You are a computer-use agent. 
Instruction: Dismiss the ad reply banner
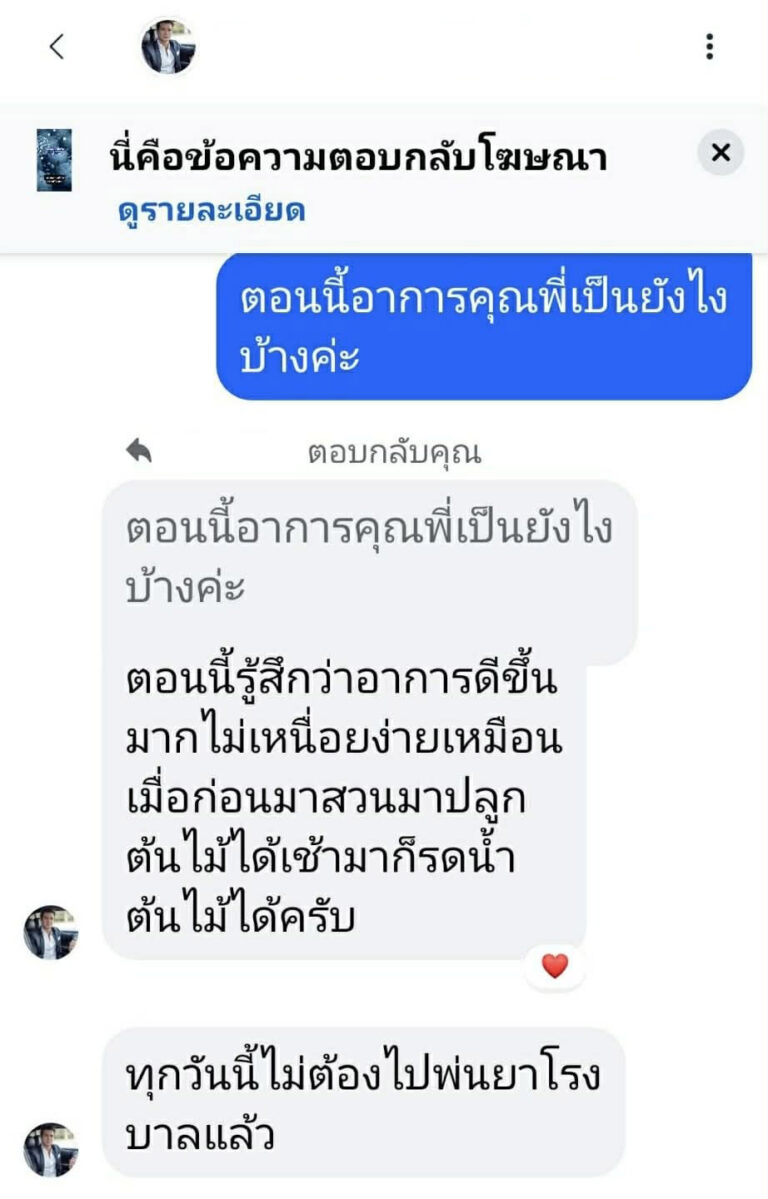click(x=720, y=153)
